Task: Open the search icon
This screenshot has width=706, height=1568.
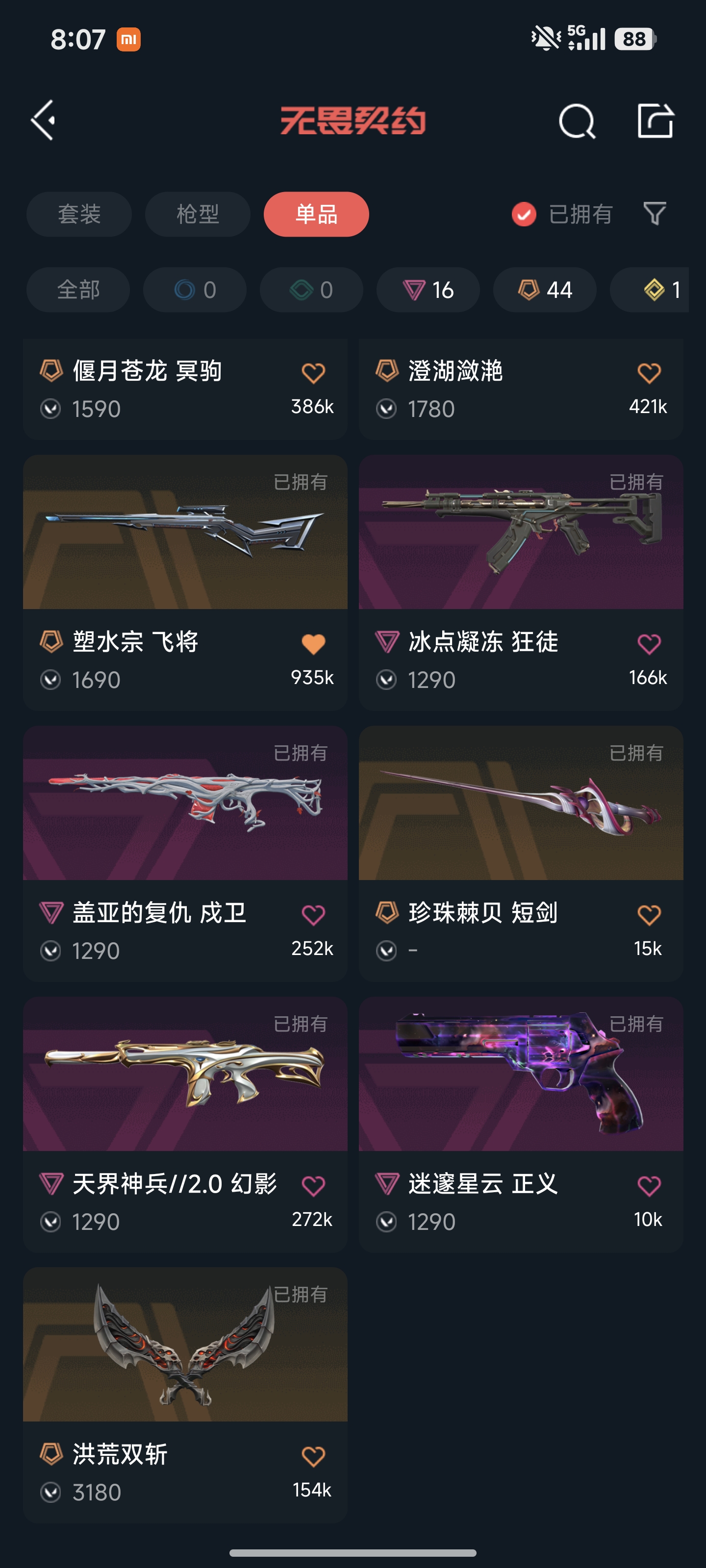Action: 576,121
